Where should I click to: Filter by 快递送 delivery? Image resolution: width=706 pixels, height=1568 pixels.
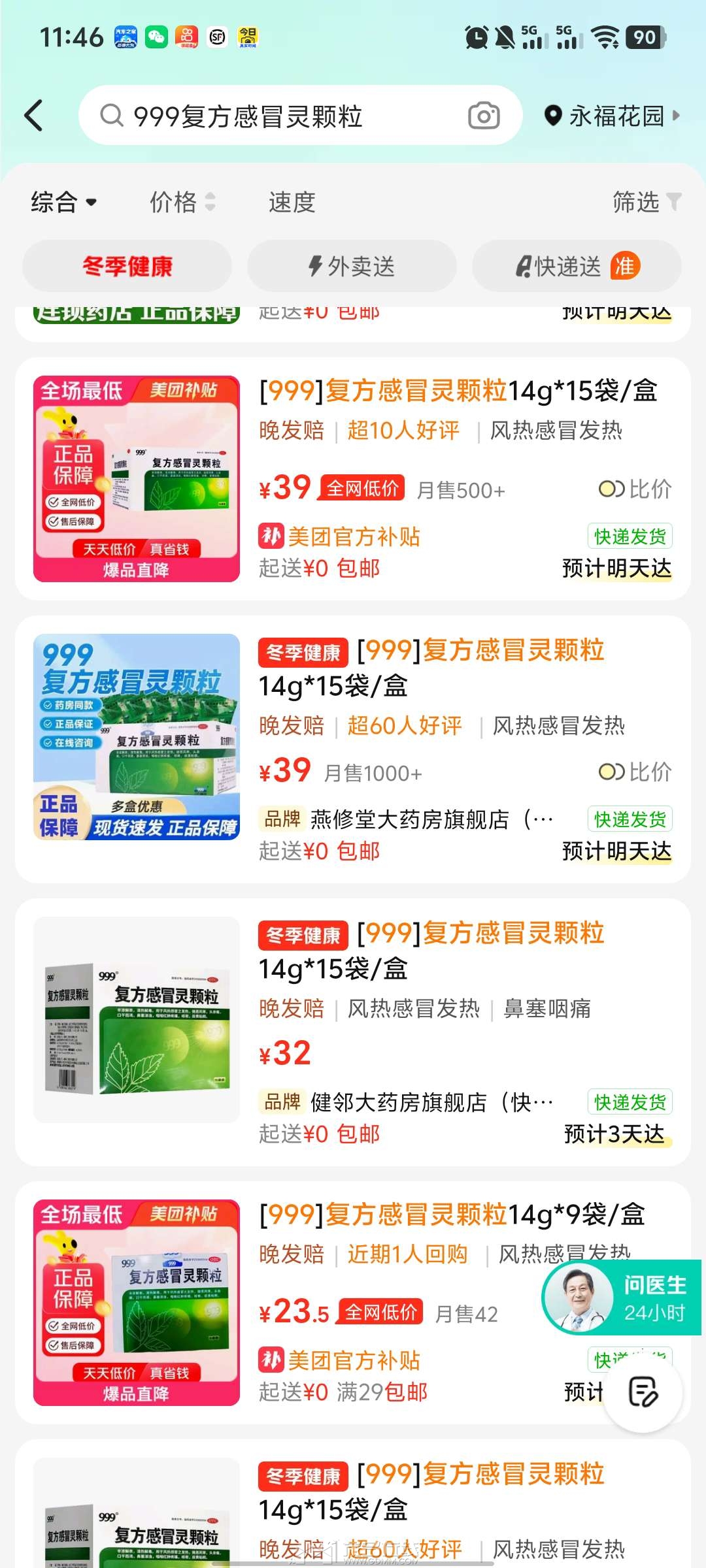coord(577,266)
